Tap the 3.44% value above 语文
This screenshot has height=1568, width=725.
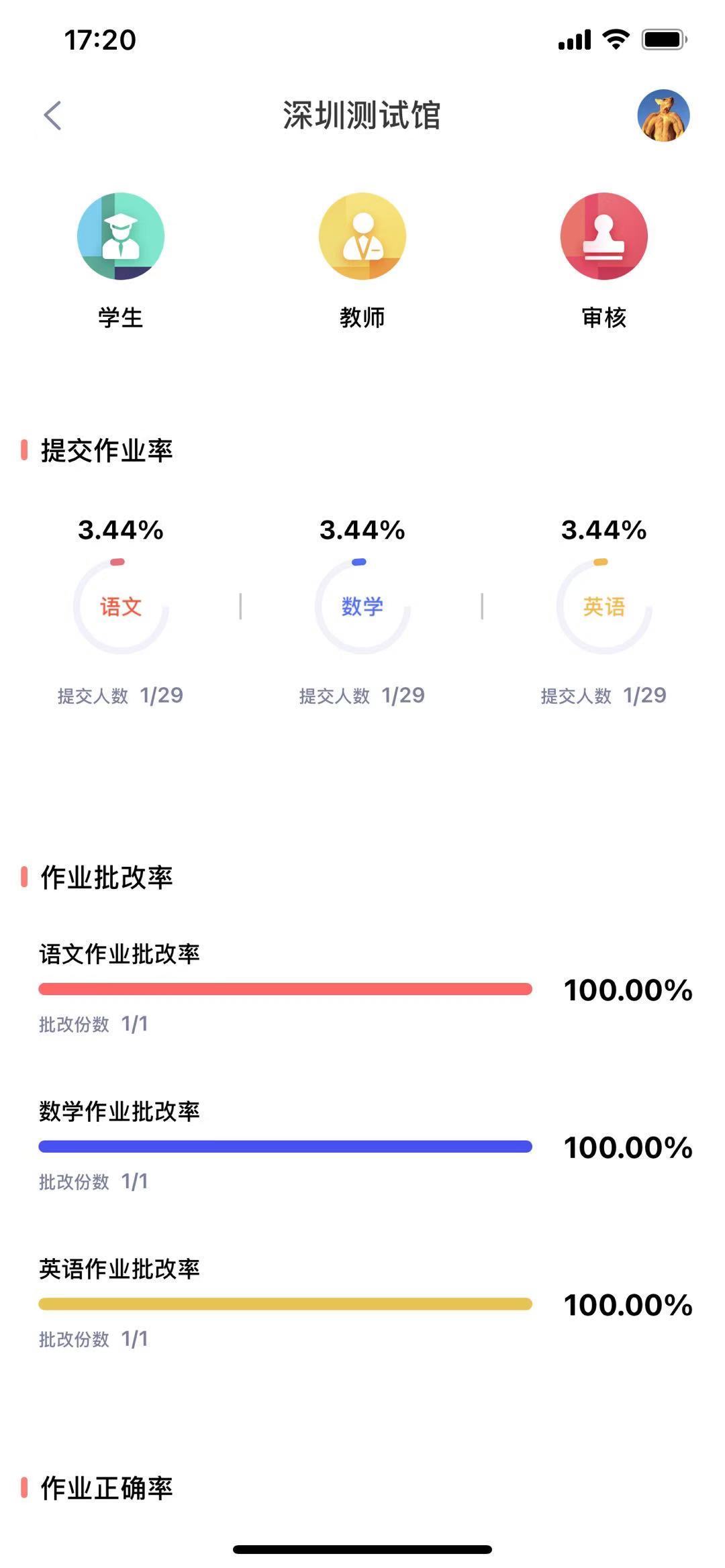coord(119,530)
